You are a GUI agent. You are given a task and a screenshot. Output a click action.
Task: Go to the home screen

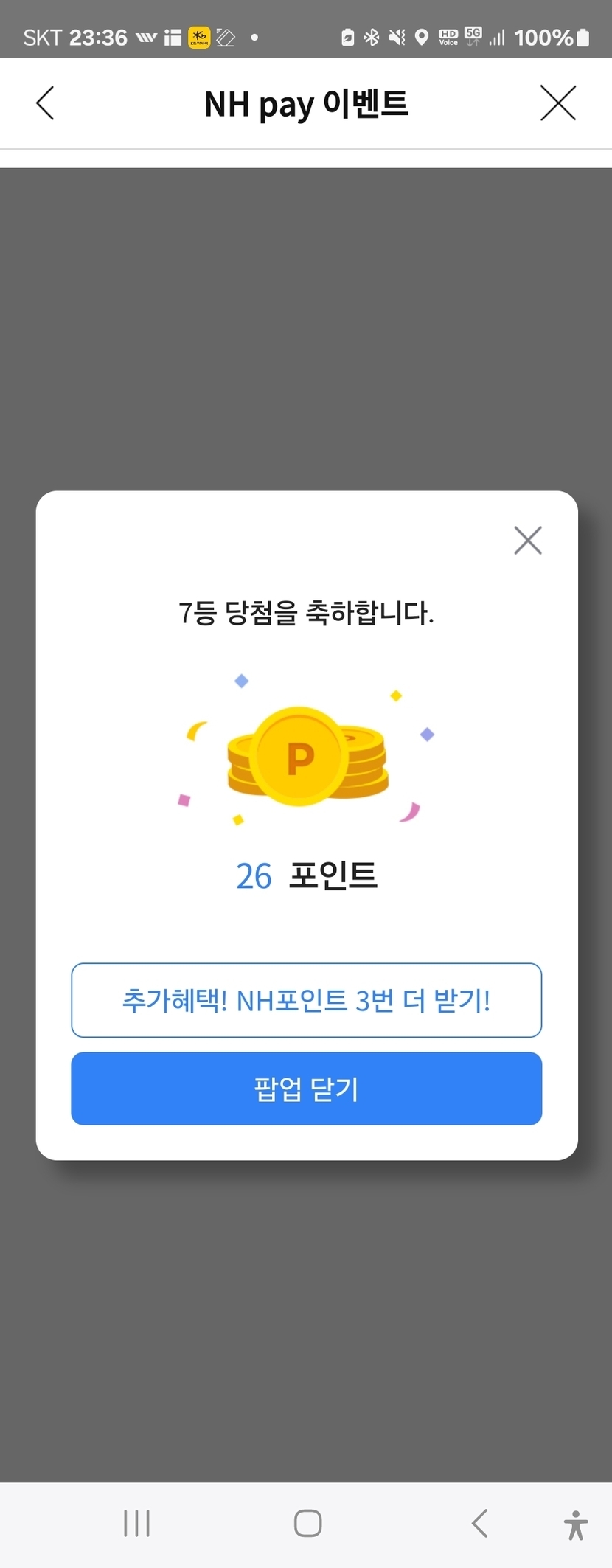307,1523
